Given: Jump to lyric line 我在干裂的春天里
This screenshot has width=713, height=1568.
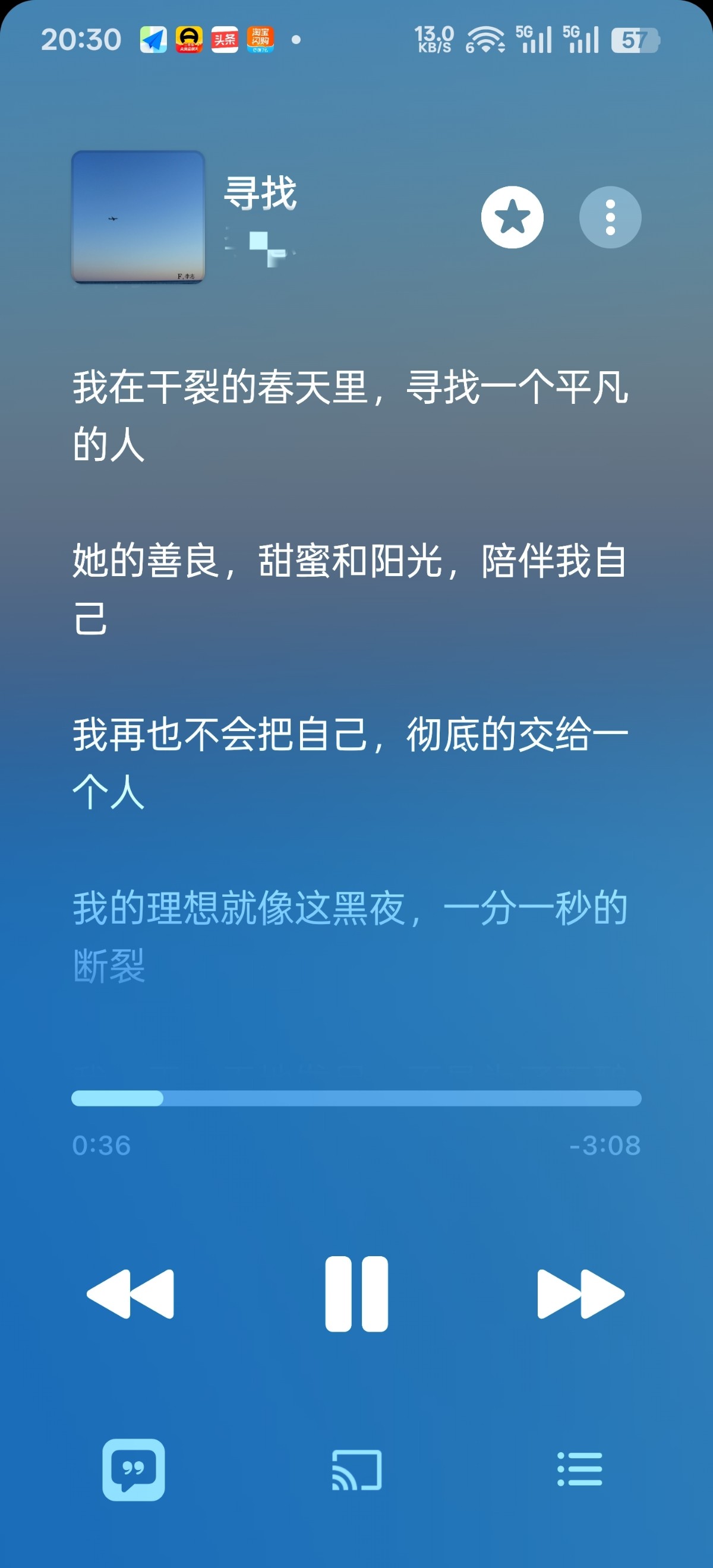Looking at the screenshot, I should (x=350, y=415).
